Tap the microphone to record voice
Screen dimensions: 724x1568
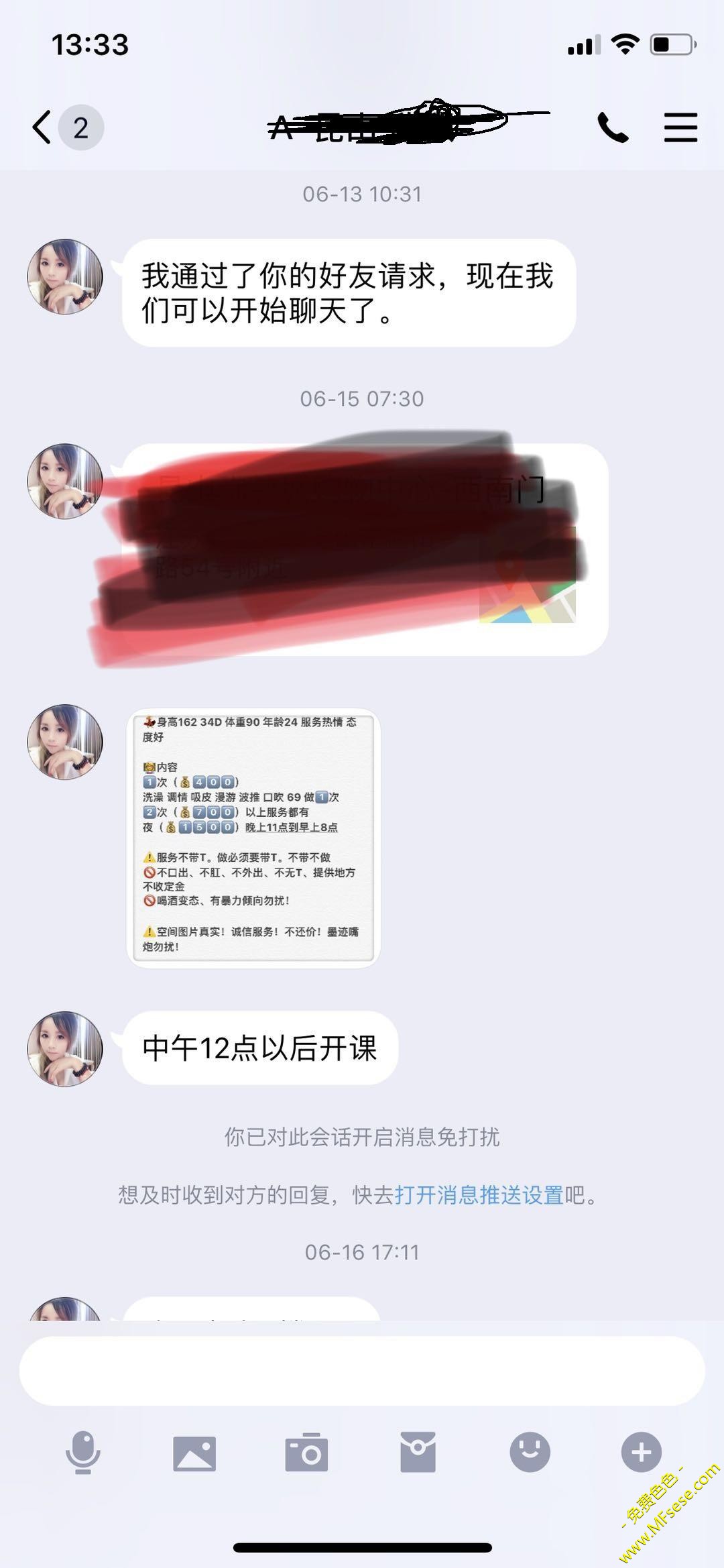pos(83,1452)
